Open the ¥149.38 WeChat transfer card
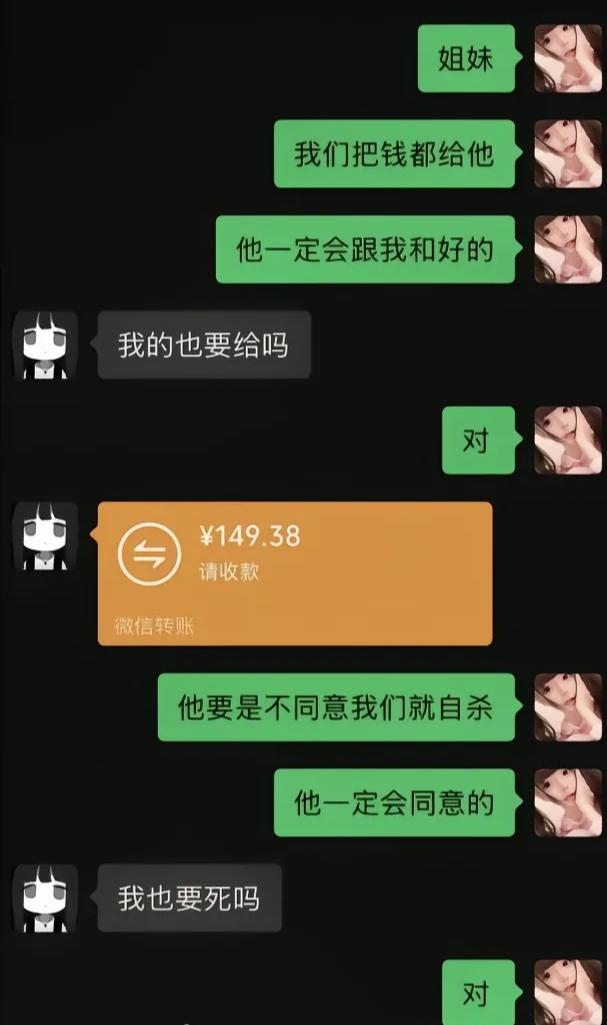 (294, 573)
